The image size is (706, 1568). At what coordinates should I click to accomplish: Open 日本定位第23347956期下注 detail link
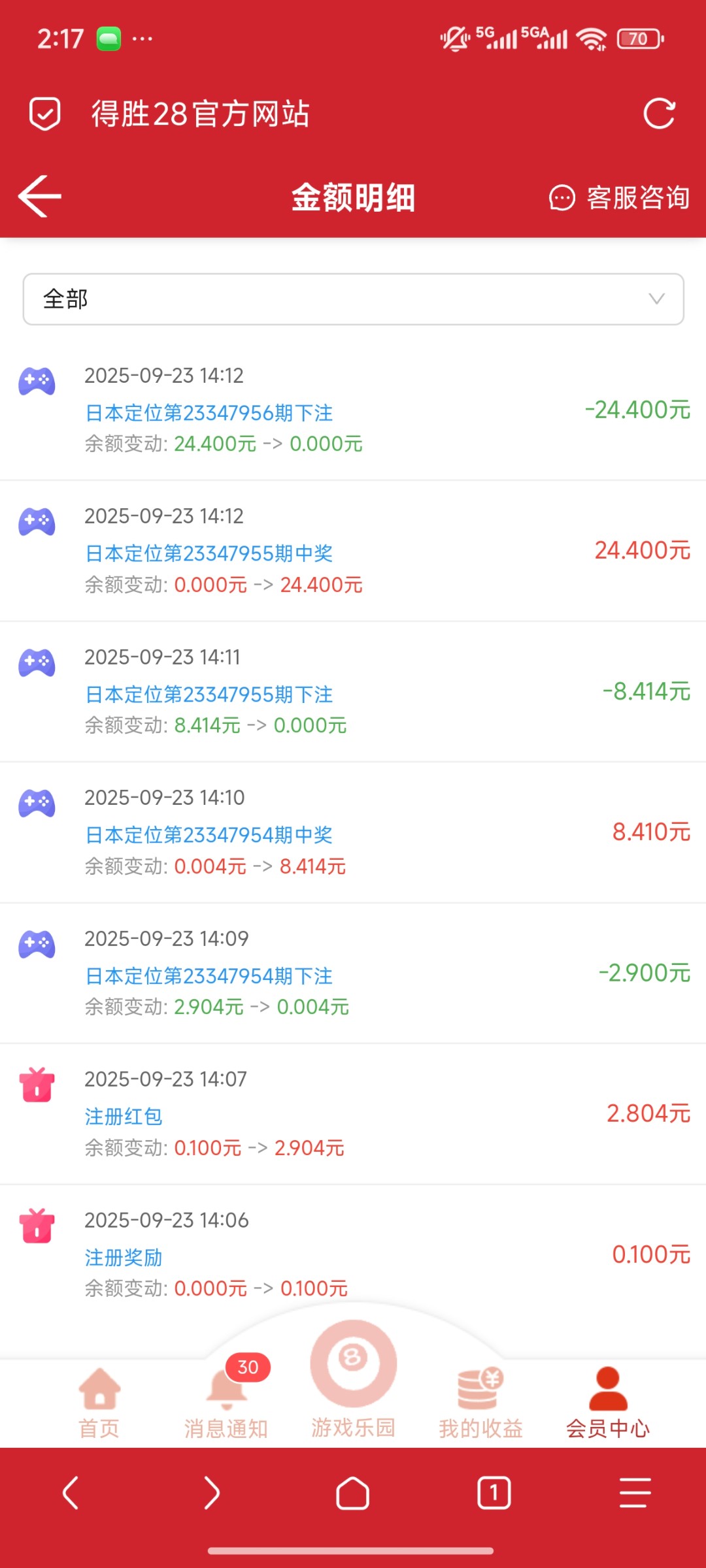[209, 413]
